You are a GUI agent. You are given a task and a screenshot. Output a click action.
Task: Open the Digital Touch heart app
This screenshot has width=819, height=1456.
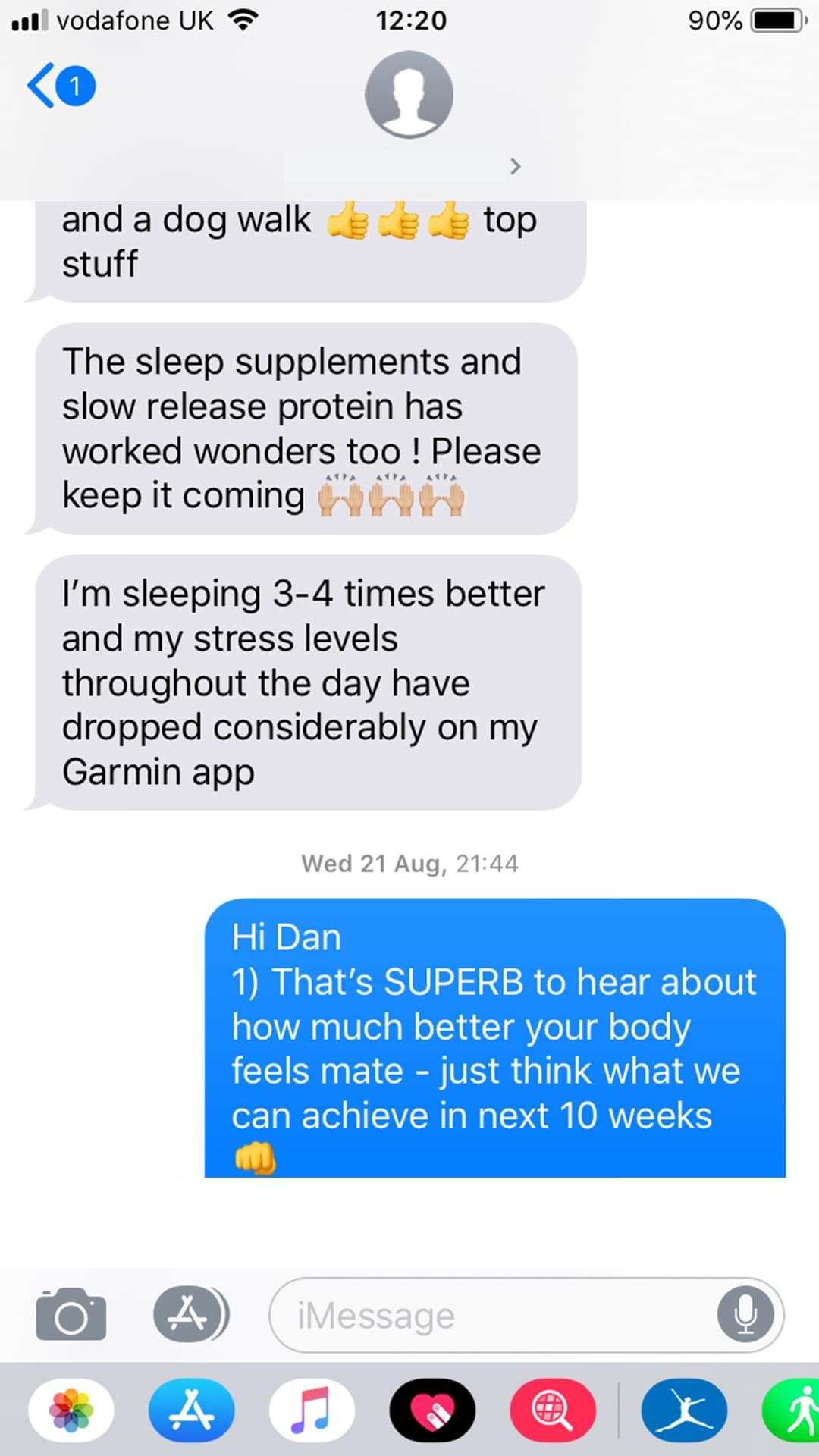(x=432, y=1410)
